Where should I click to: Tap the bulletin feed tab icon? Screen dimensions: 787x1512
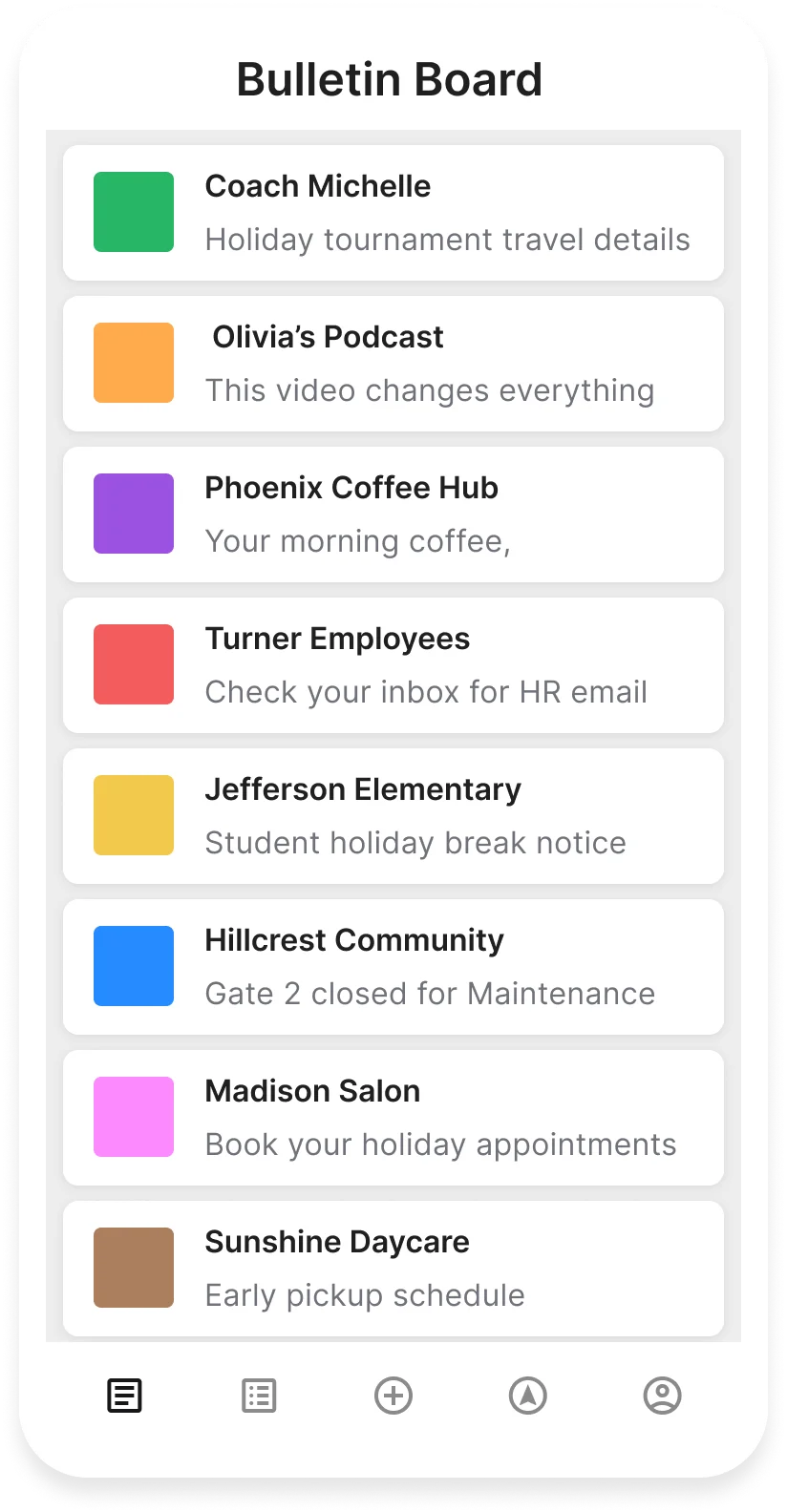(125, 1396)
